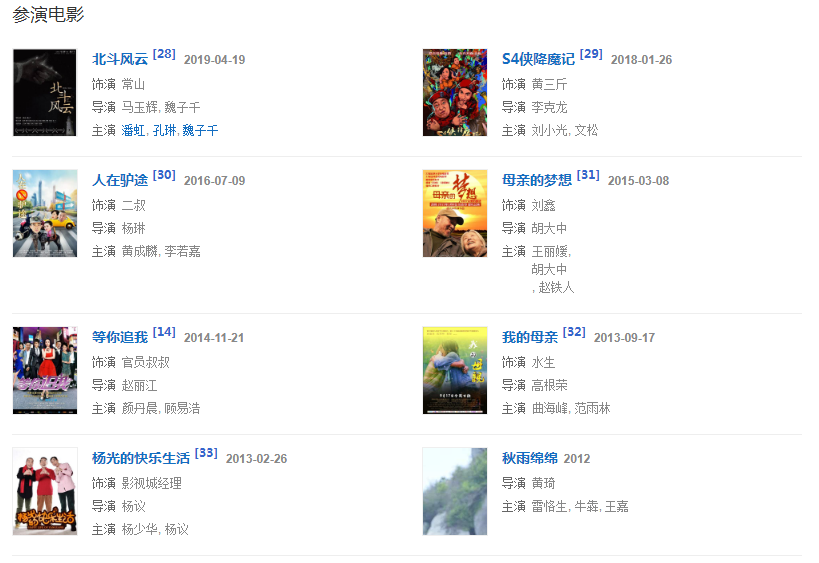Jump to reference [33]
The width and height of the screenshot is (819, 563).
point(206,453)
